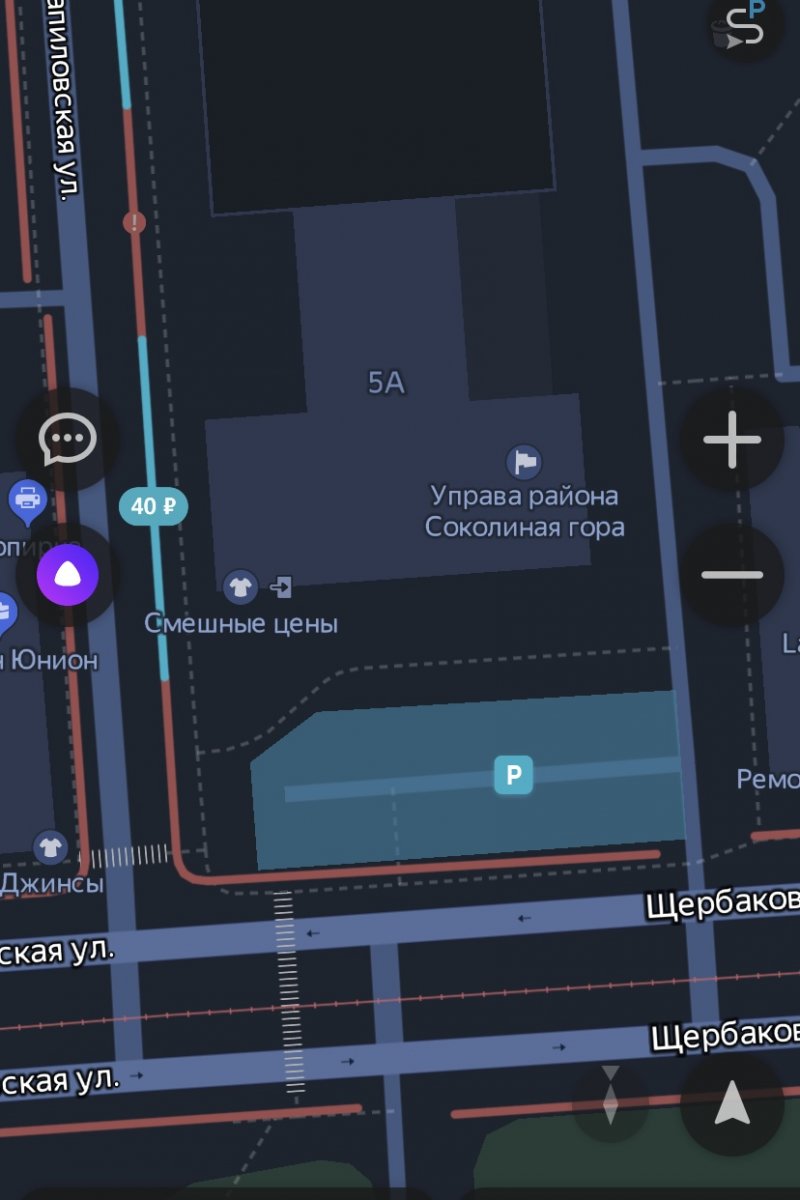Zoom out of the map
This screenshot has height=1200, width=800.
pyautogui.click(x=732, y=575)
